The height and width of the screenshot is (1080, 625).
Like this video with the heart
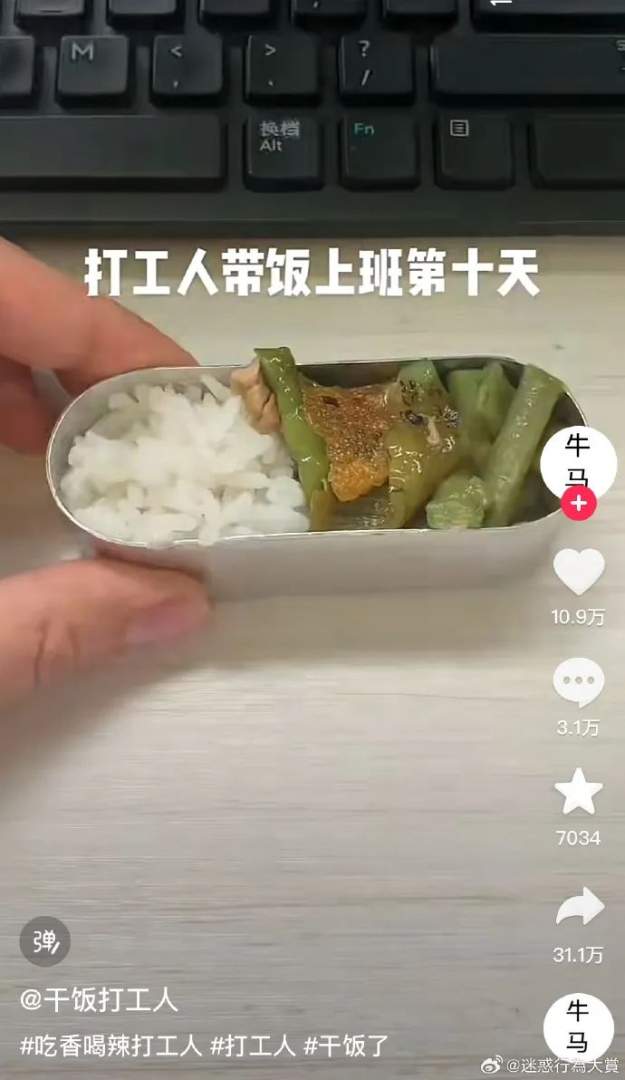579,572
